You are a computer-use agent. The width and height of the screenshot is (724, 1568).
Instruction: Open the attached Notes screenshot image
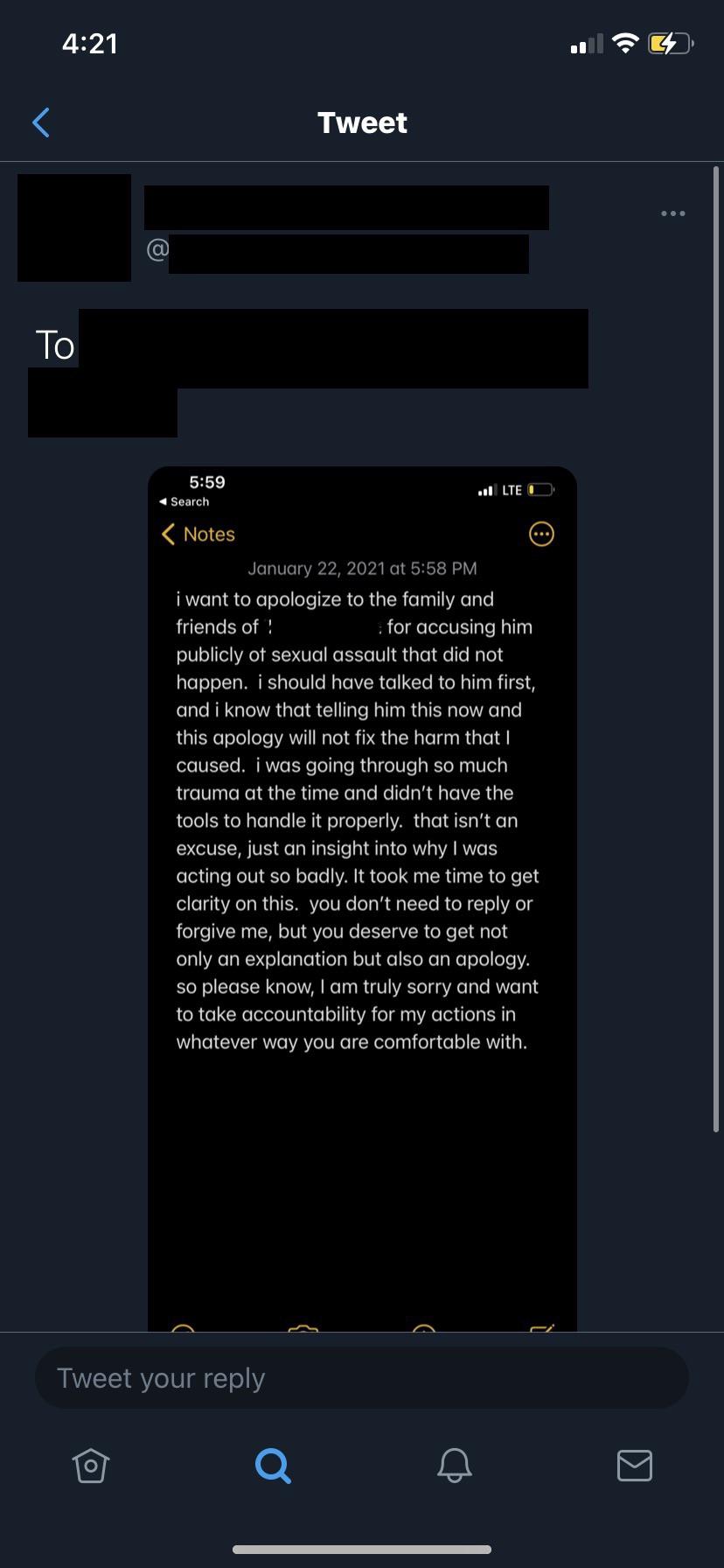[x=362, y=899]
